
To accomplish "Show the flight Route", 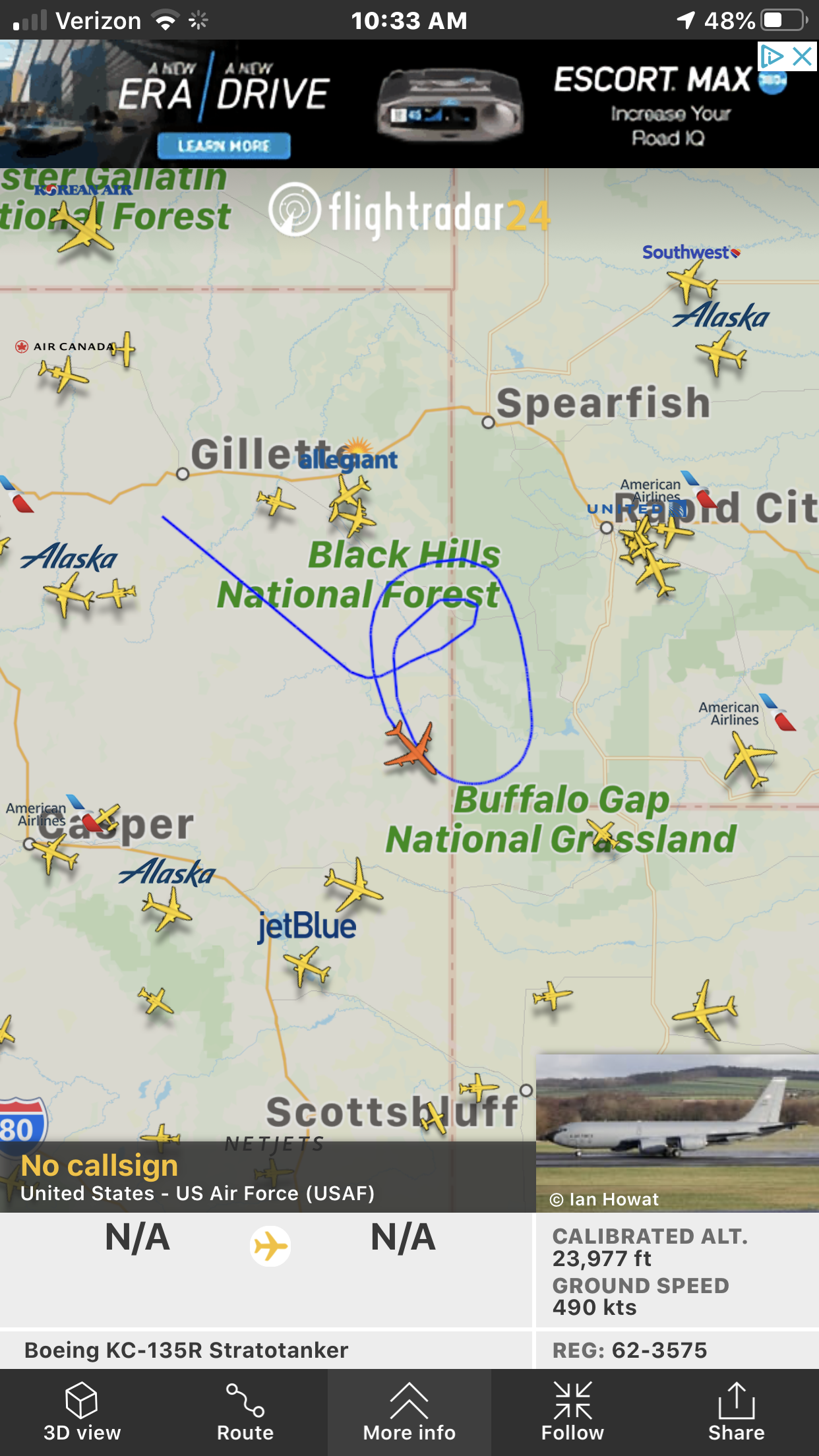I will 245,1412.
